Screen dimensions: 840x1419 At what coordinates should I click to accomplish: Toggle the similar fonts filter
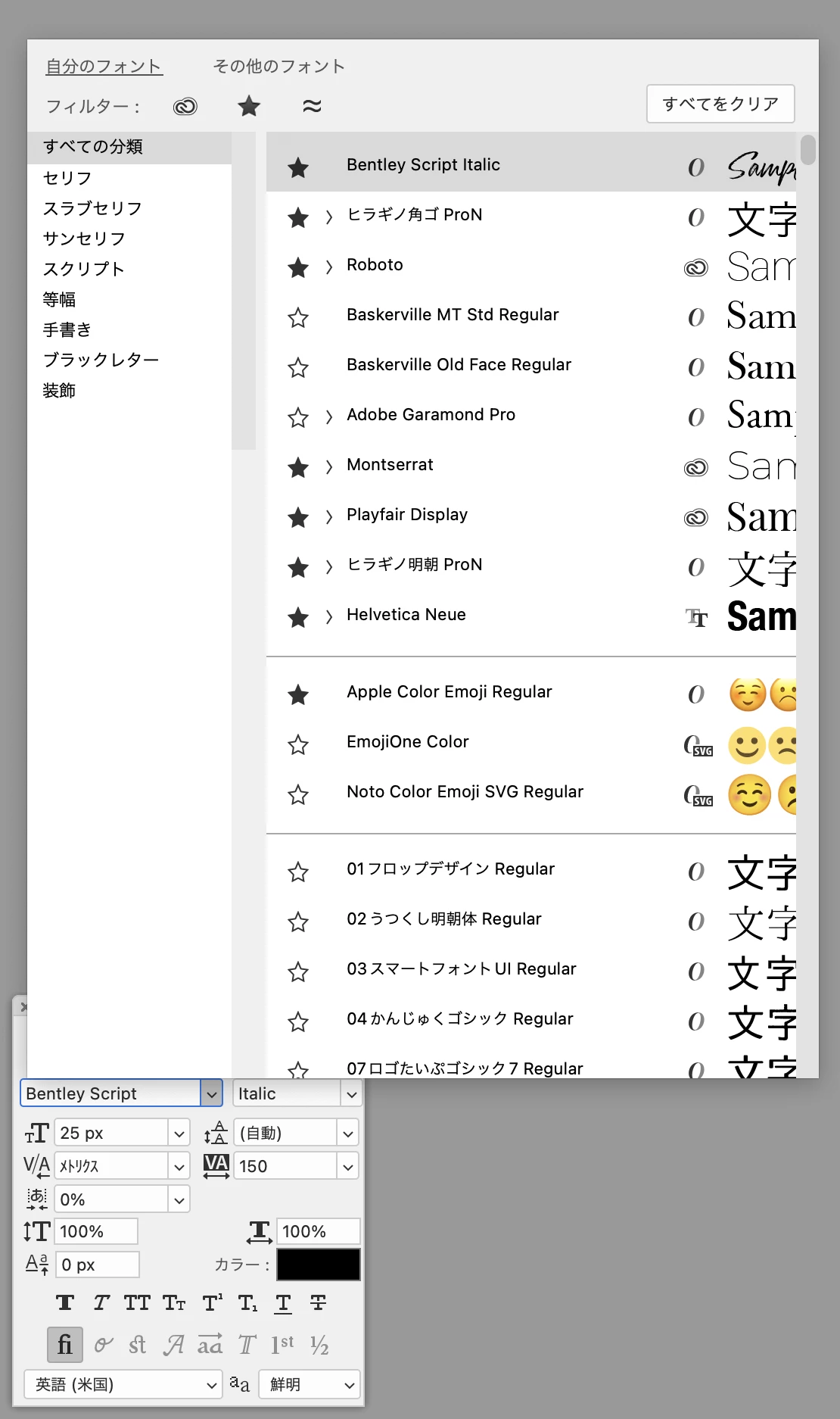(x=312, y=106)
